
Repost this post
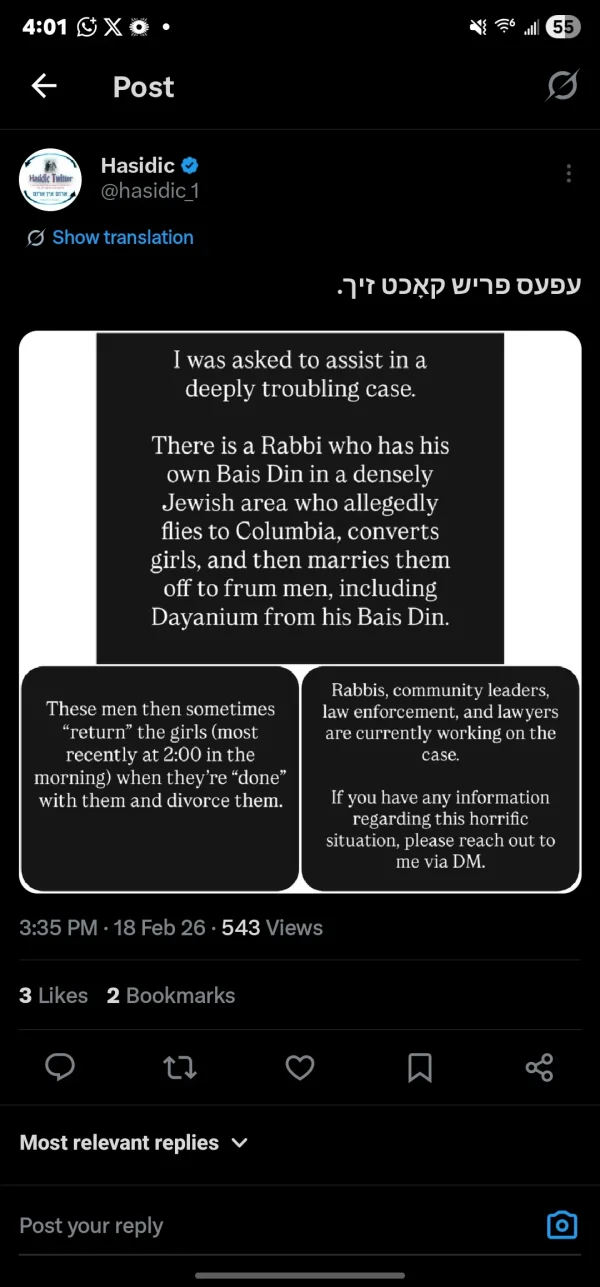[x=180, y=1068]
